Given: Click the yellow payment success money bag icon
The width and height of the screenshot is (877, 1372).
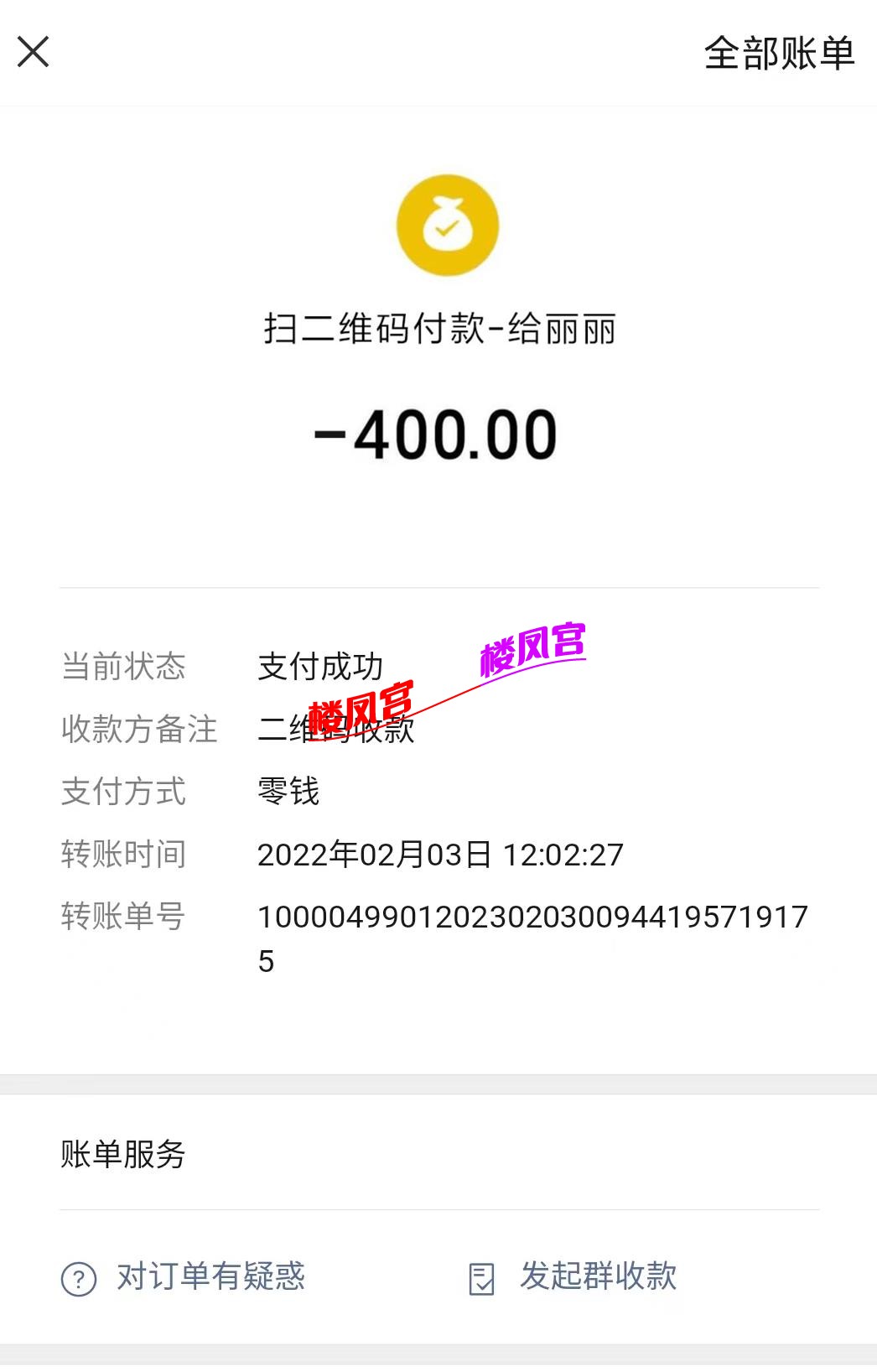Looking at the screenshot, I should [447, 225].
